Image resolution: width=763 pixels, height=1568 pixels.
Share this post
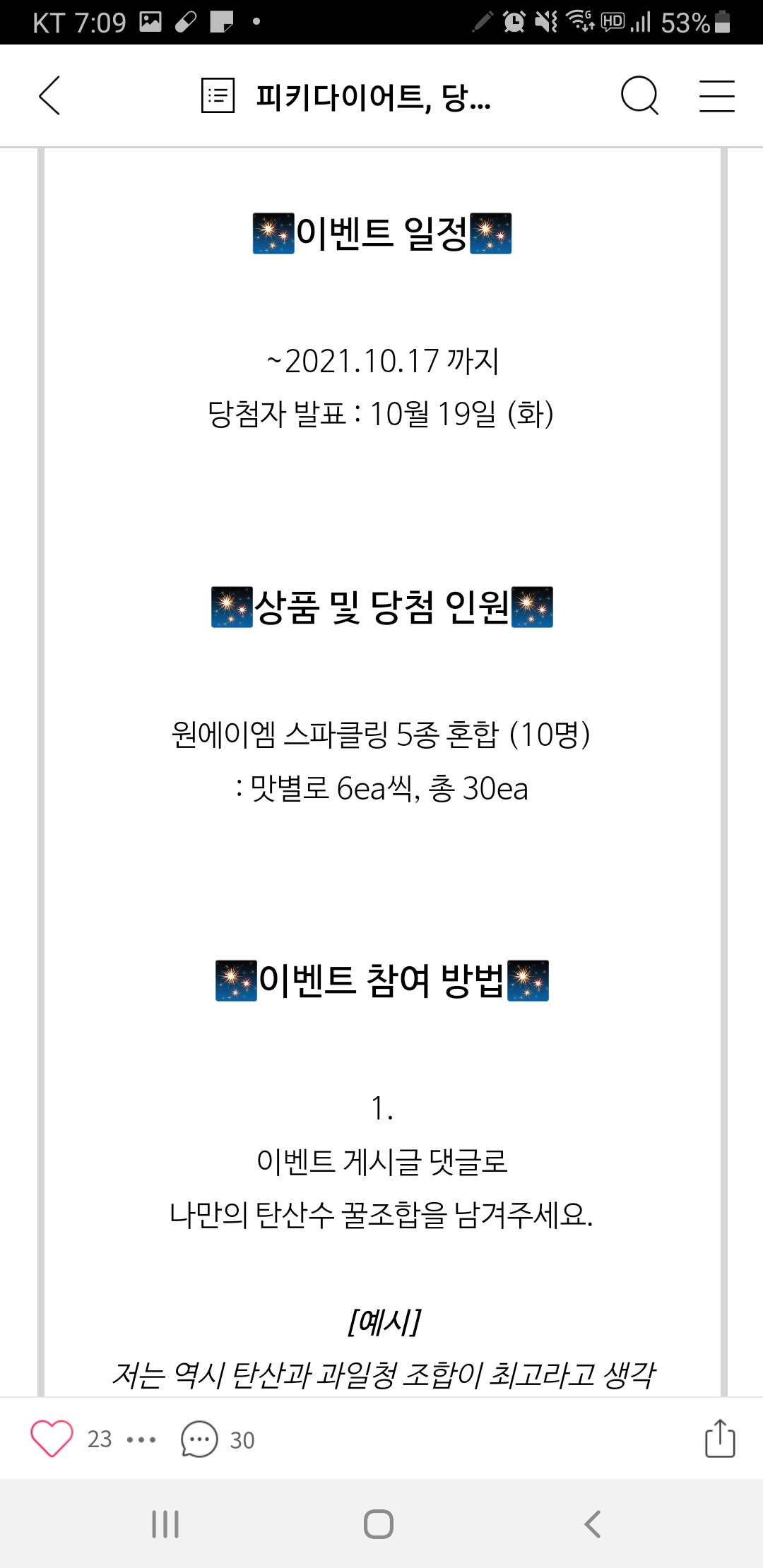pos(720,1439)
